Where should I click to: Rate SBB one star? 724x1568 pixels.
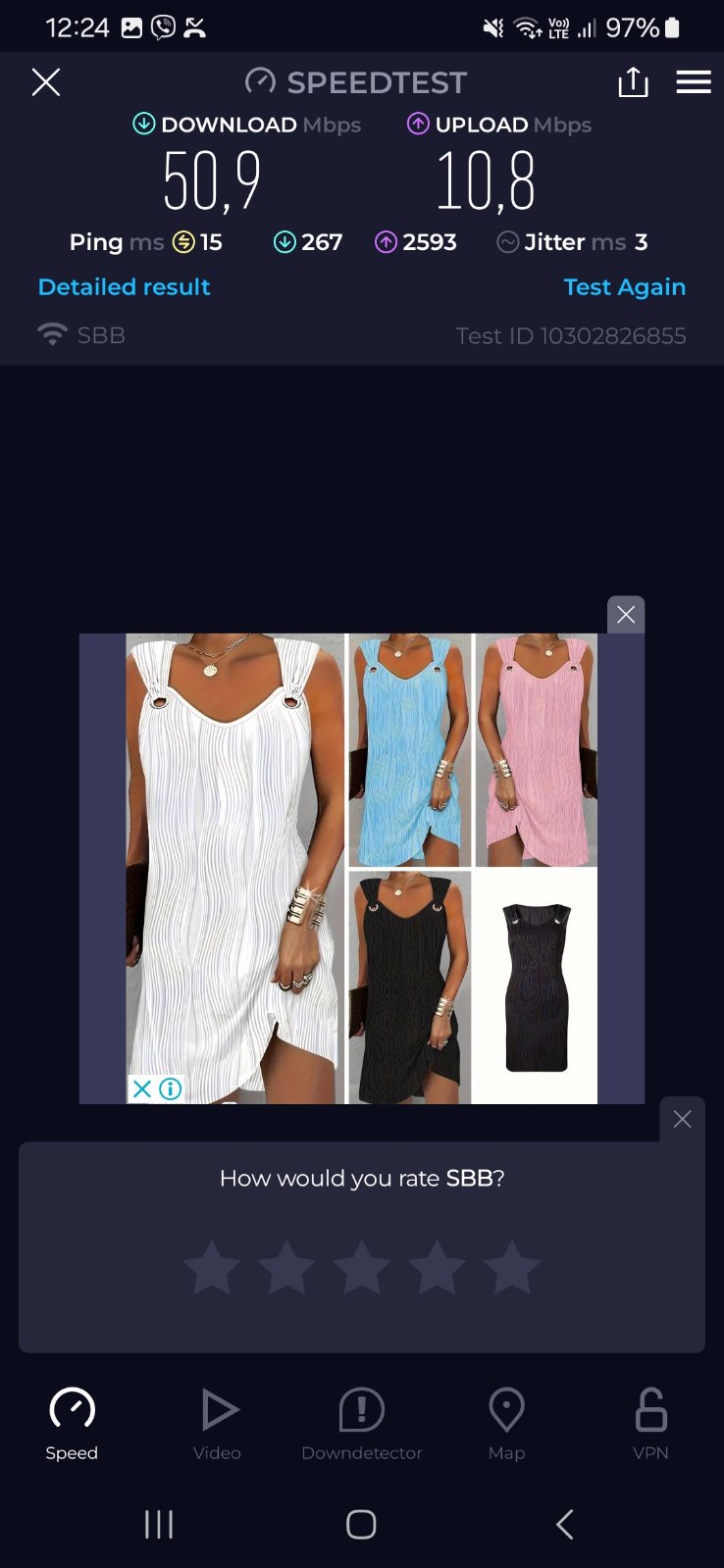(x=212, y=1268)
